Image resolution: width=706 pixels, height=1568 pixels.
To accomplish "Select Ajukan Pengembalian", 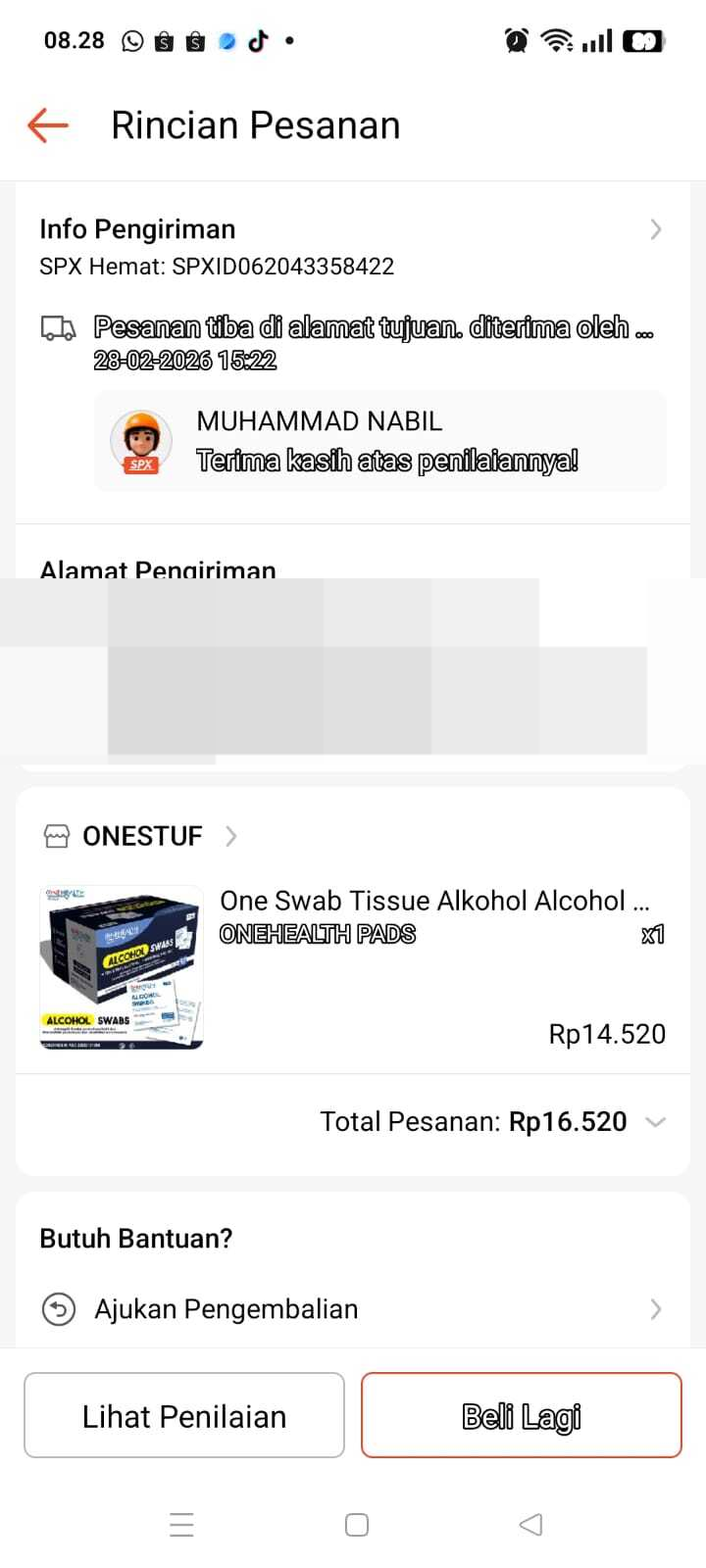I will point(353,1309).
